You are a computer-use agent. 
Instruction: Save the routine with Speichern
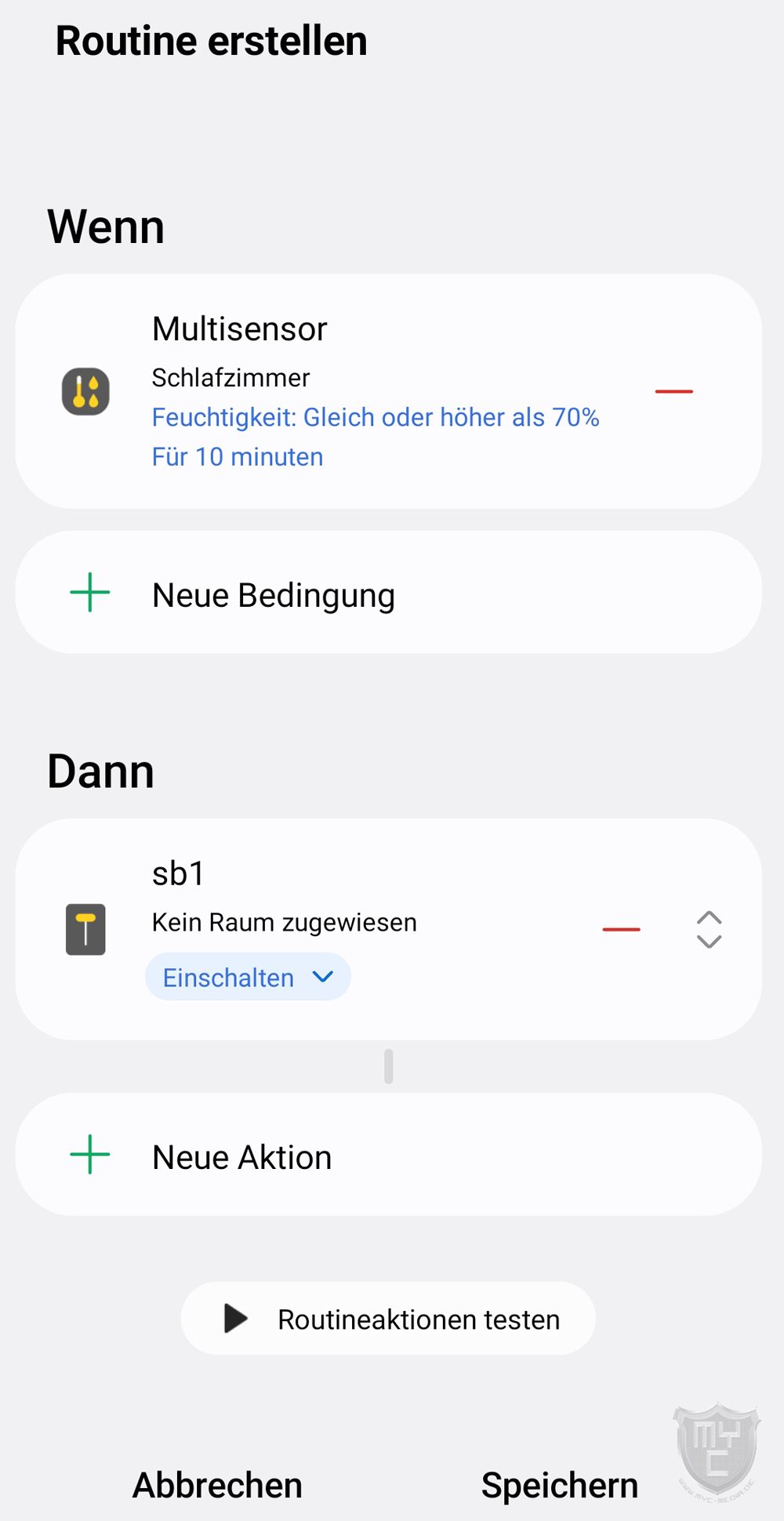coord(559,1485)
